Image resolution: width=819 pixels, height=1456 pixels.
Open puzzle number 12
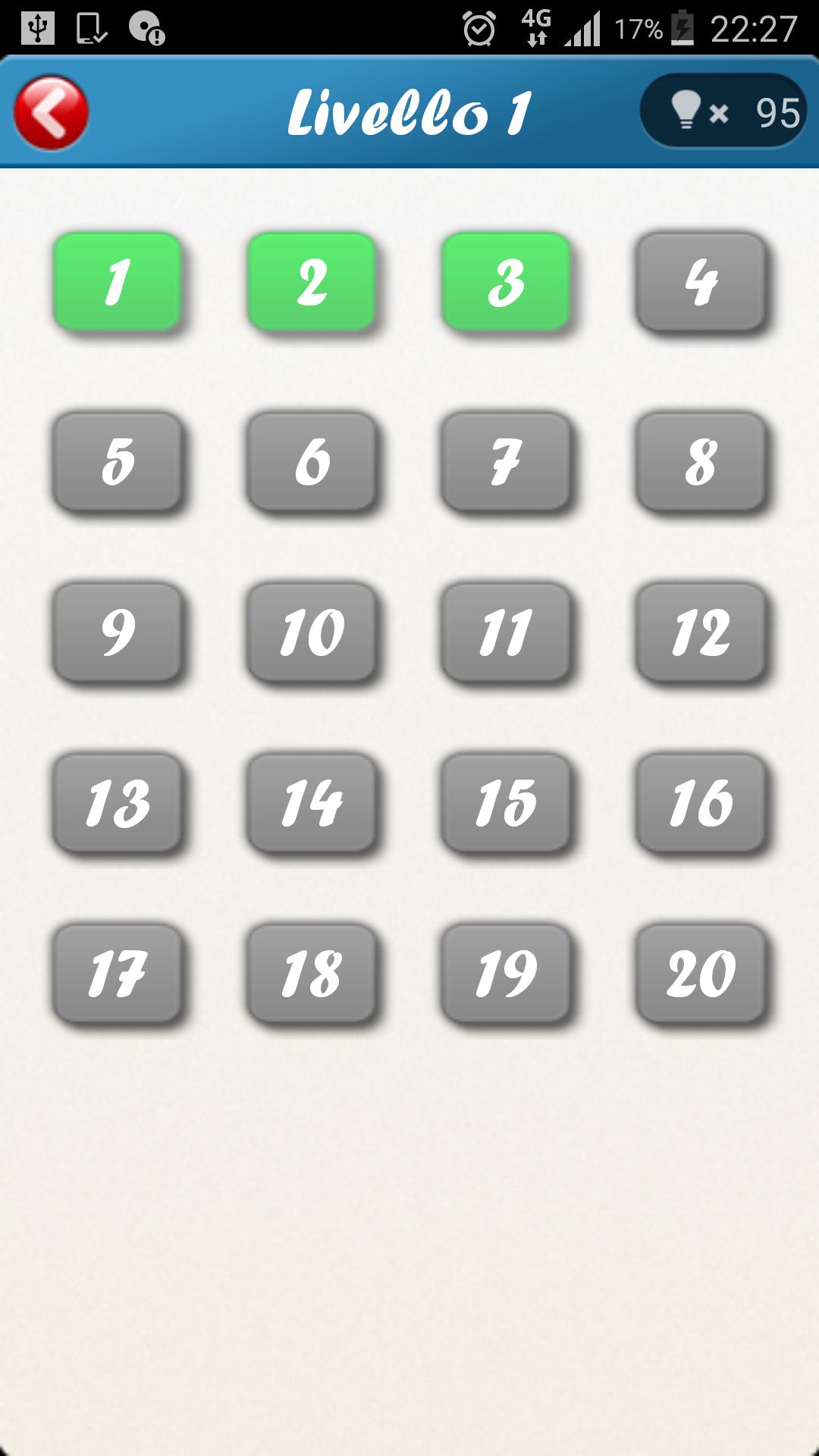701,632
